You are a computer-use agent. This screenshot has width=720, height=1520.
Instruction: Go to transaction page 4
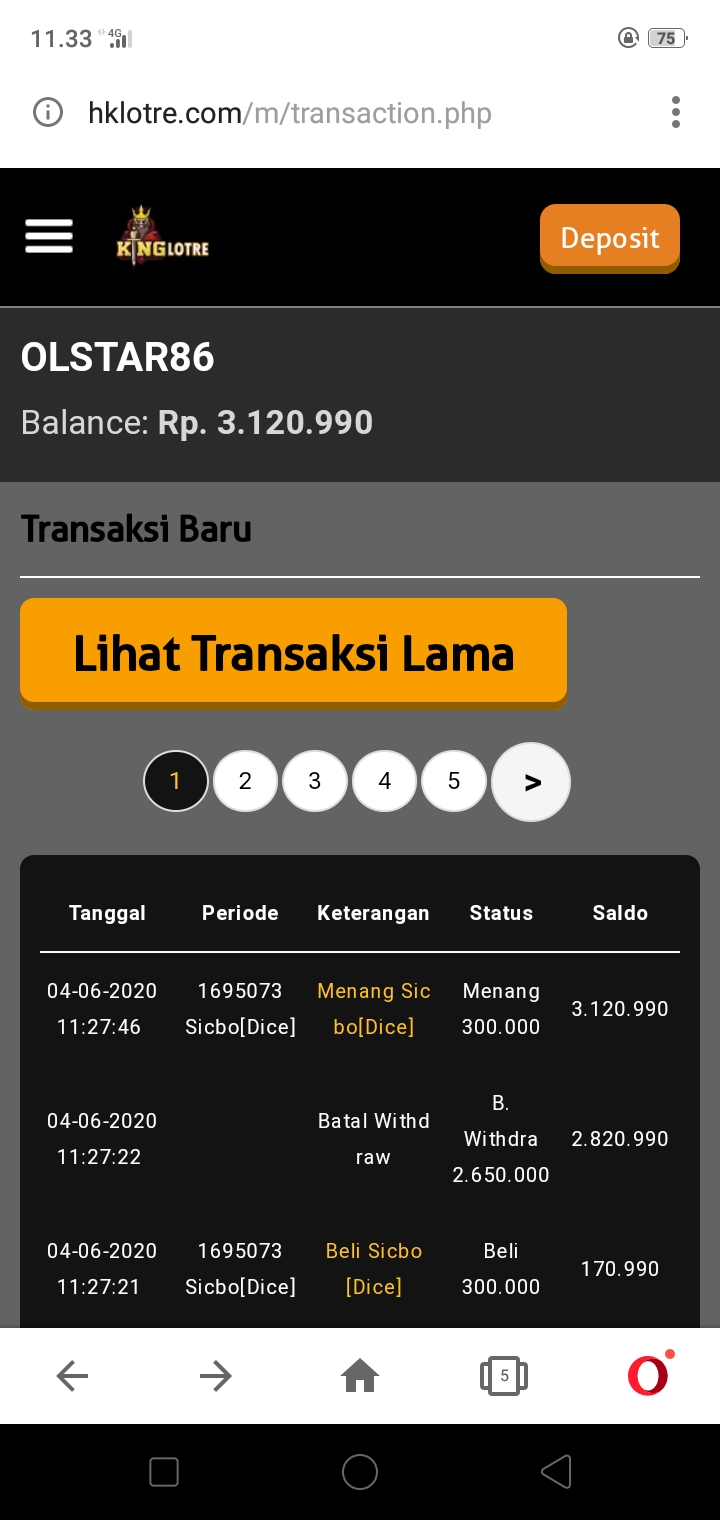[384, 781]
